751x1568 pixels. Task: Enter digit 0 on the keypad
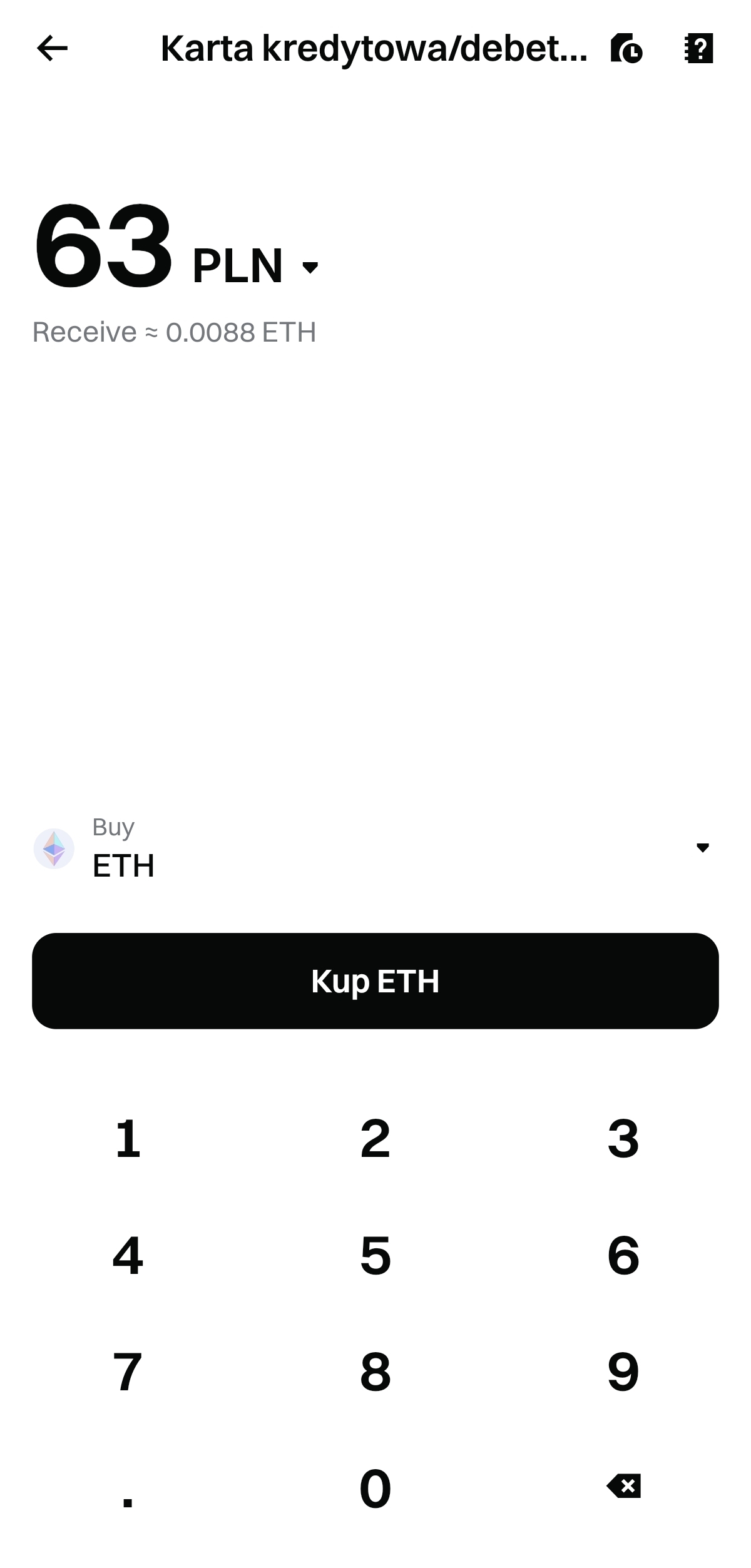tap(375, 1488)
